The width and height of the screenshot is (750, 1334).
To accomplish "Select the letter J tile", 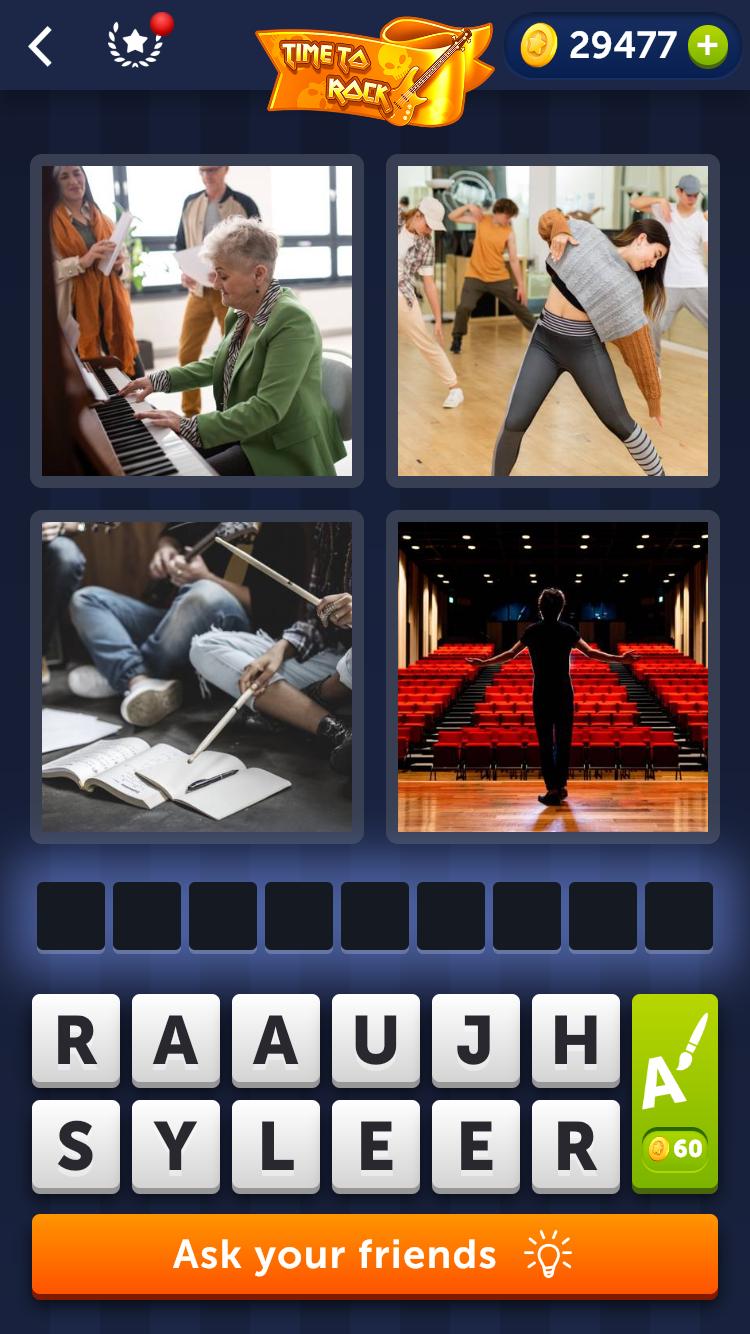I will tap(475, 1040).
